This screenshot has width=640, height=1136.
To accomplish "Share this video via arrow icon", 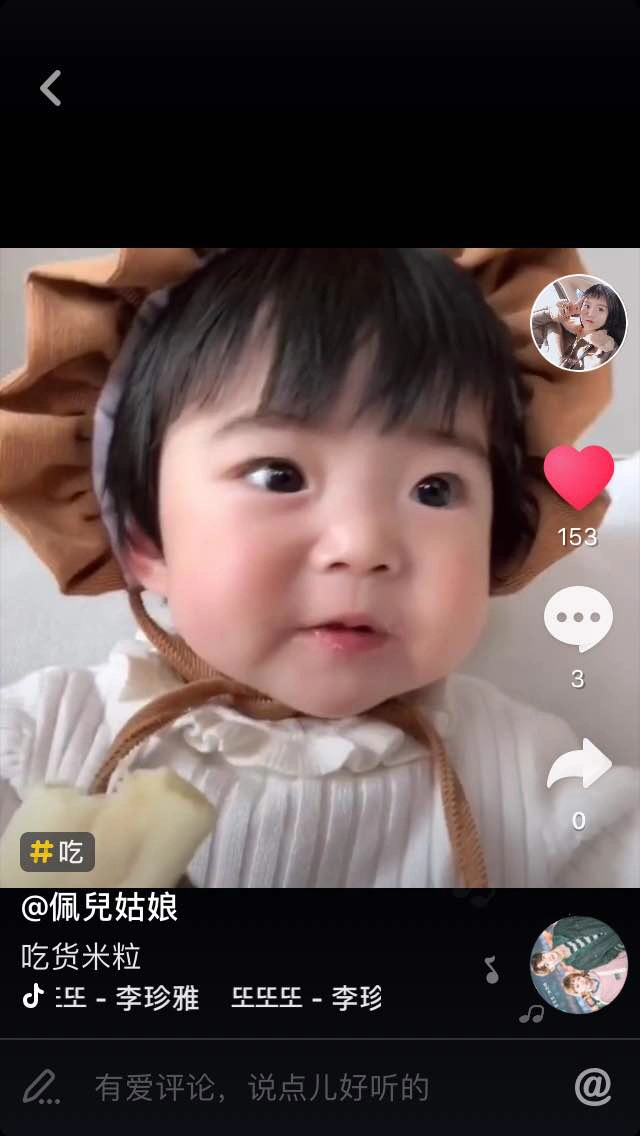I will point(578,766).
